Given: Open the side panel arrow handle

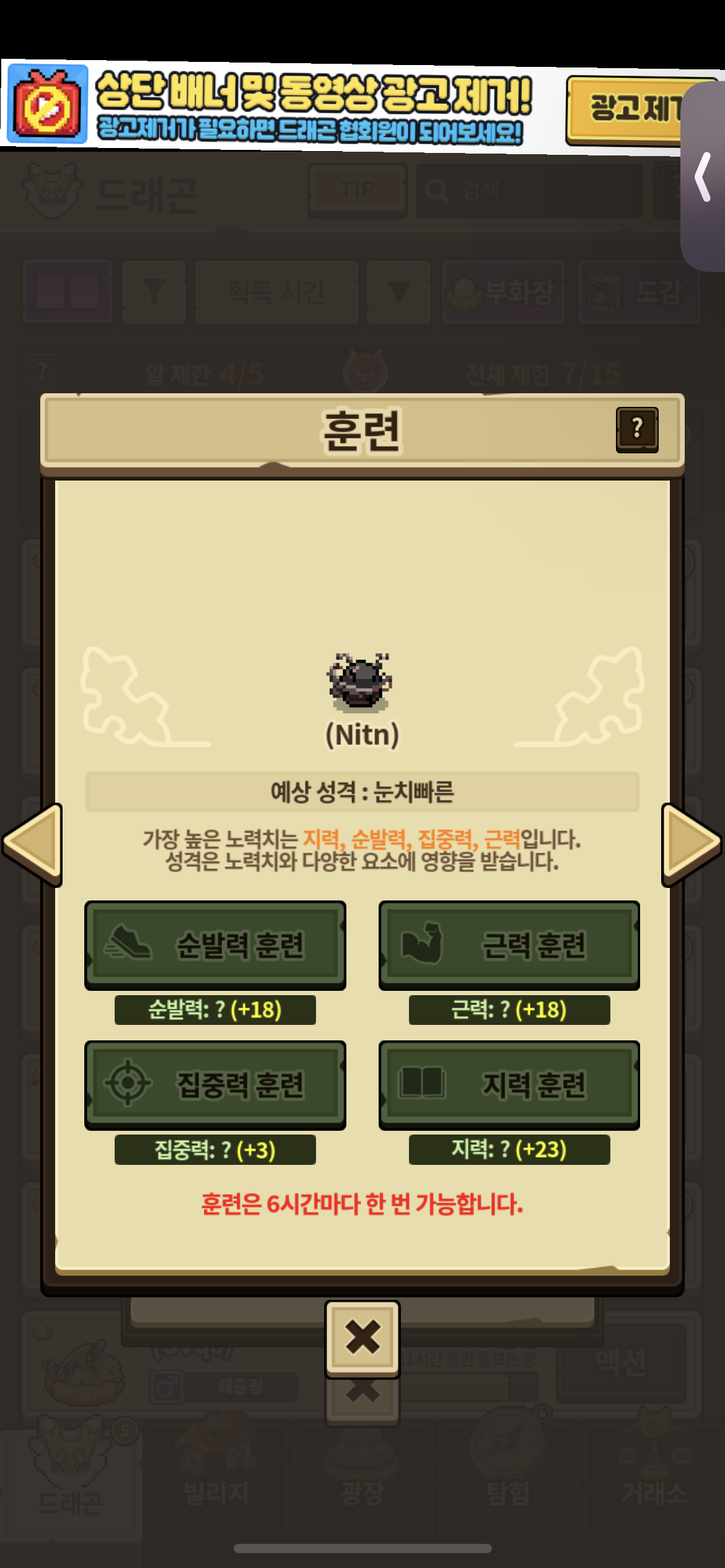Looking at the screenshot, I should click(703, 176).
